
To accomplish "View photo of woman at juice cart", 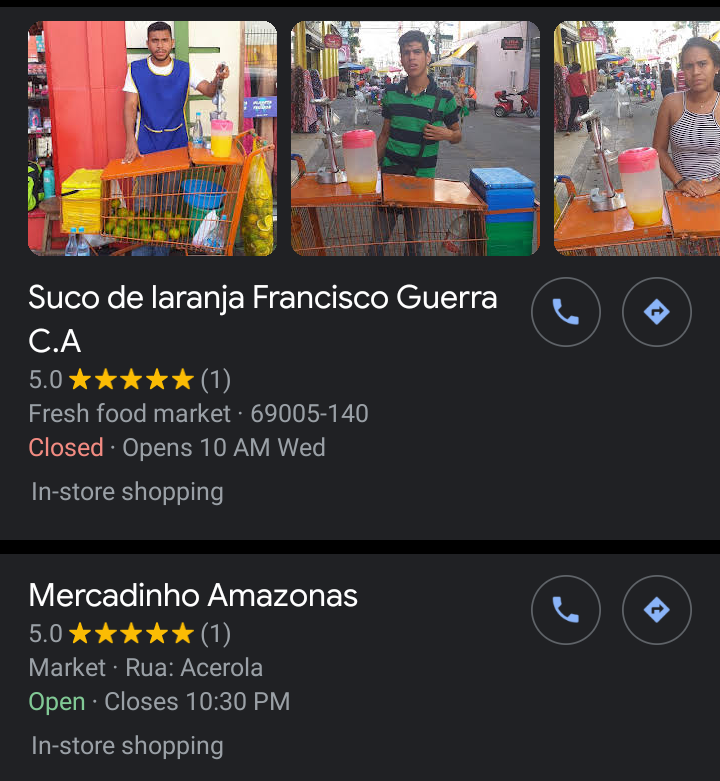I will 637,138.
